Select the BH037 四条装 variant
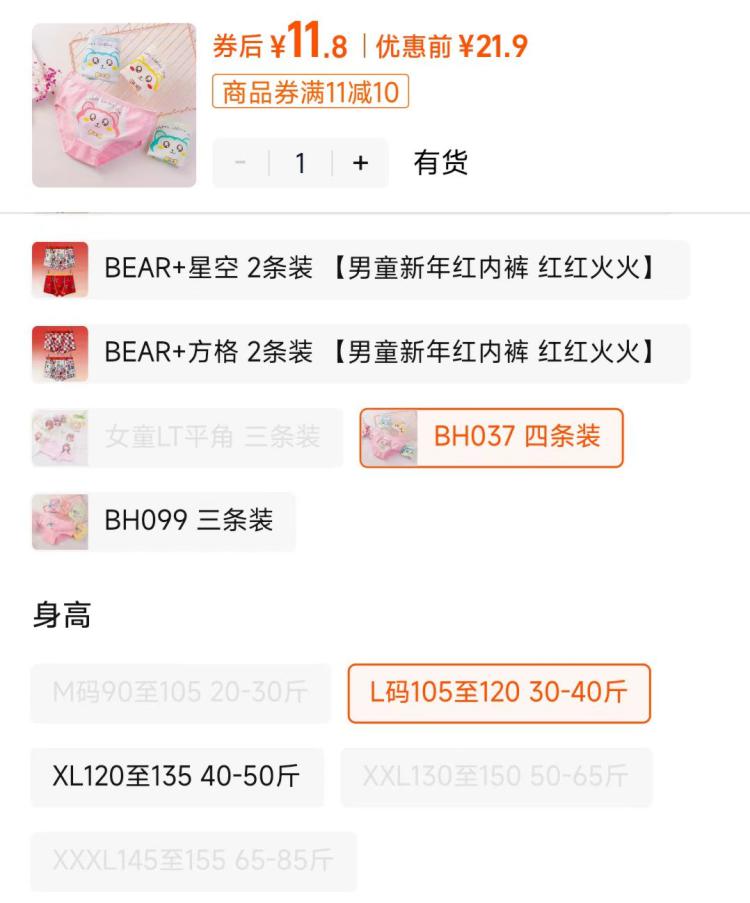 click(491, 437)
